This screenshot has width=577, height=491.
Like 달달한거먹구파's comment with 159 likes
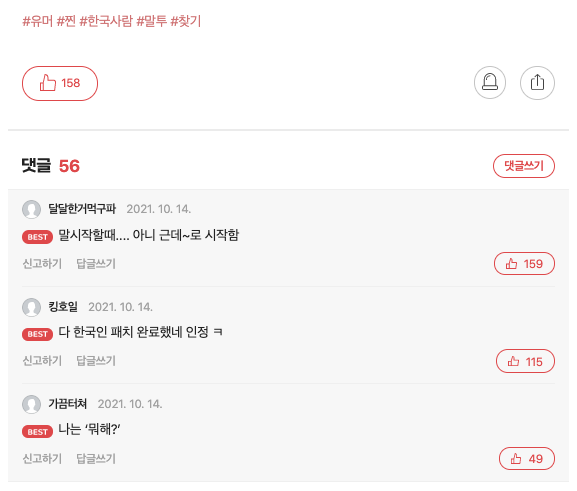[524, 264]
